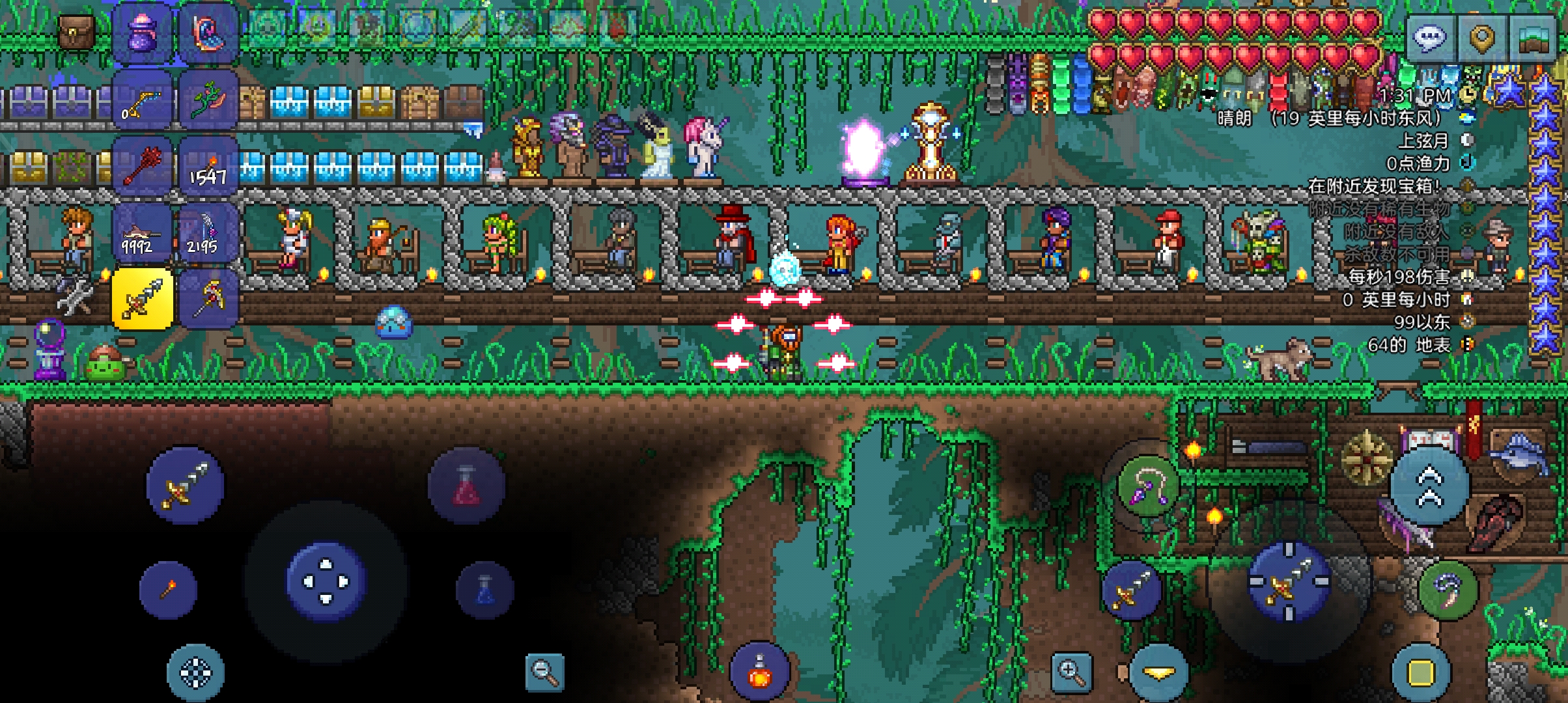Viewport: 1568px width, 703px height.
Task: Select the hotbar slot with 9992 ammo
Action: click(x=142, y=233)
